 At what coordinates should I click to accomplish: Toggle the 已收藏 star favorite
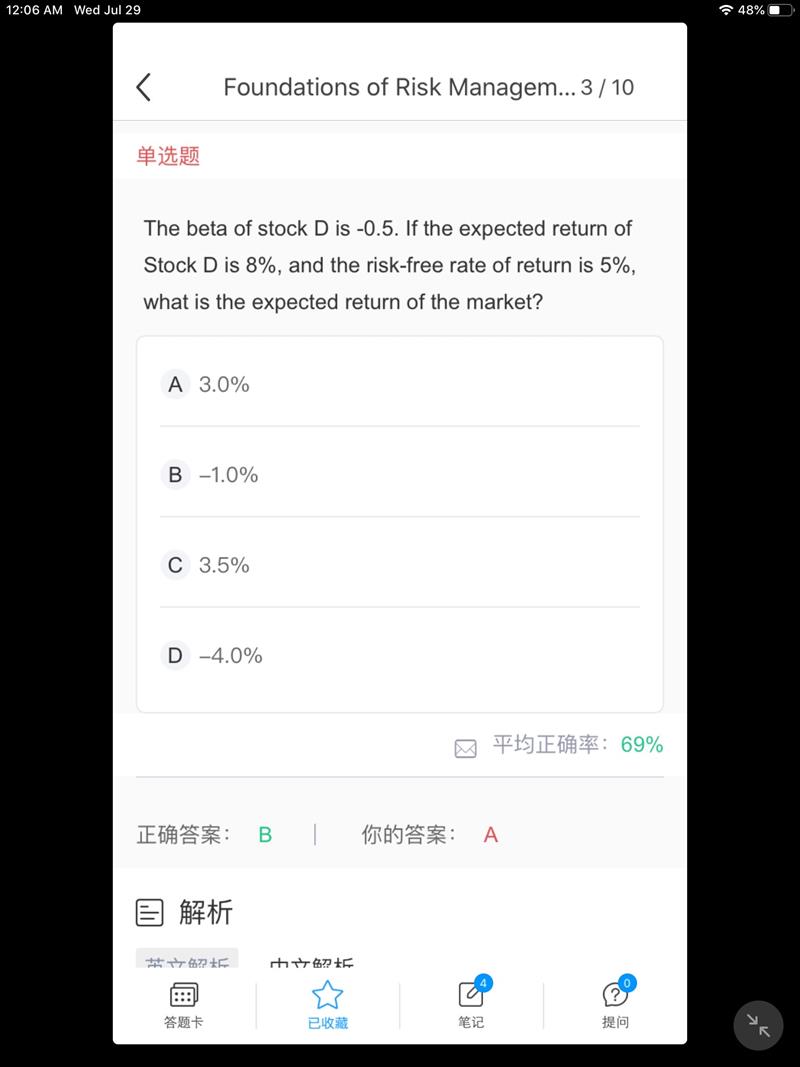point(328,1005)
